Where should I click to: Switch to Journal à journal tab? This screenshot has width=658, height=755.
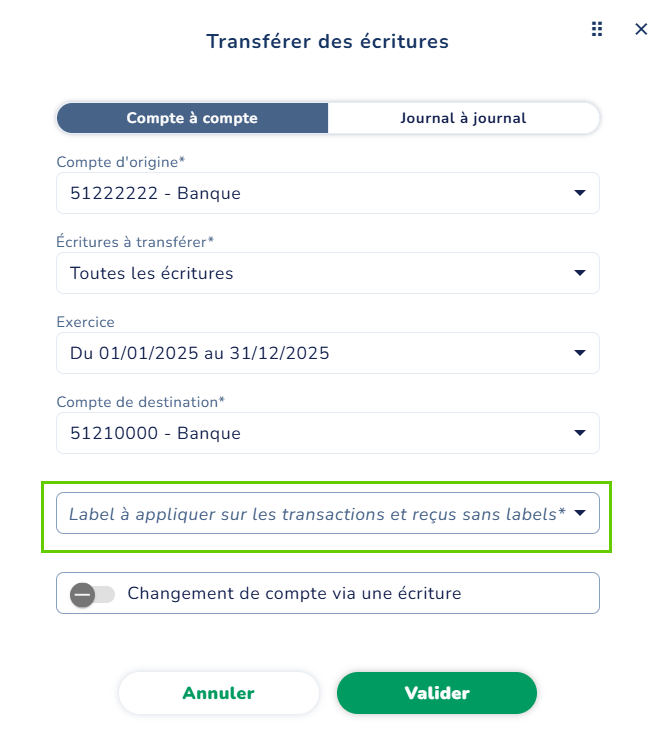coord(463,118)
